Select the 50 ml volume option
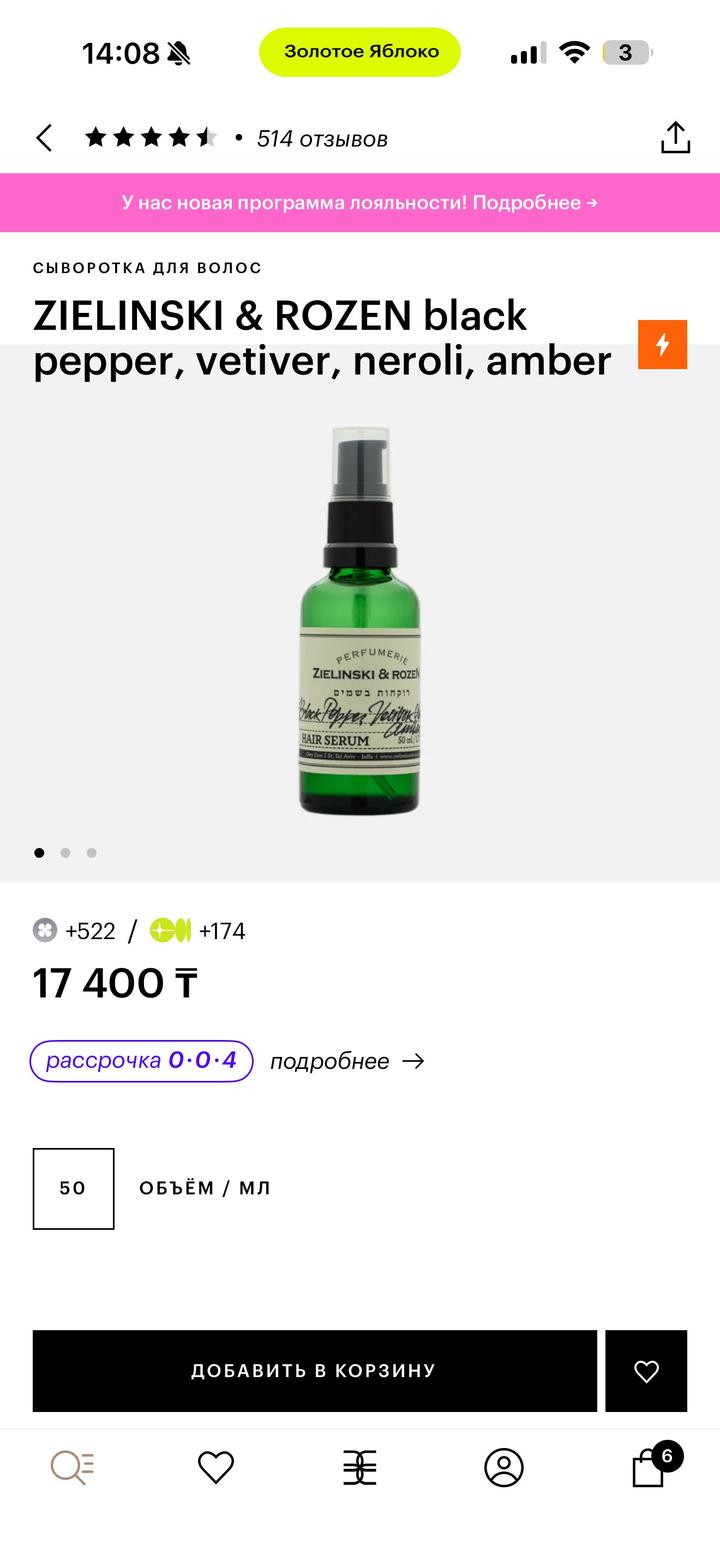 [73, 1188]
